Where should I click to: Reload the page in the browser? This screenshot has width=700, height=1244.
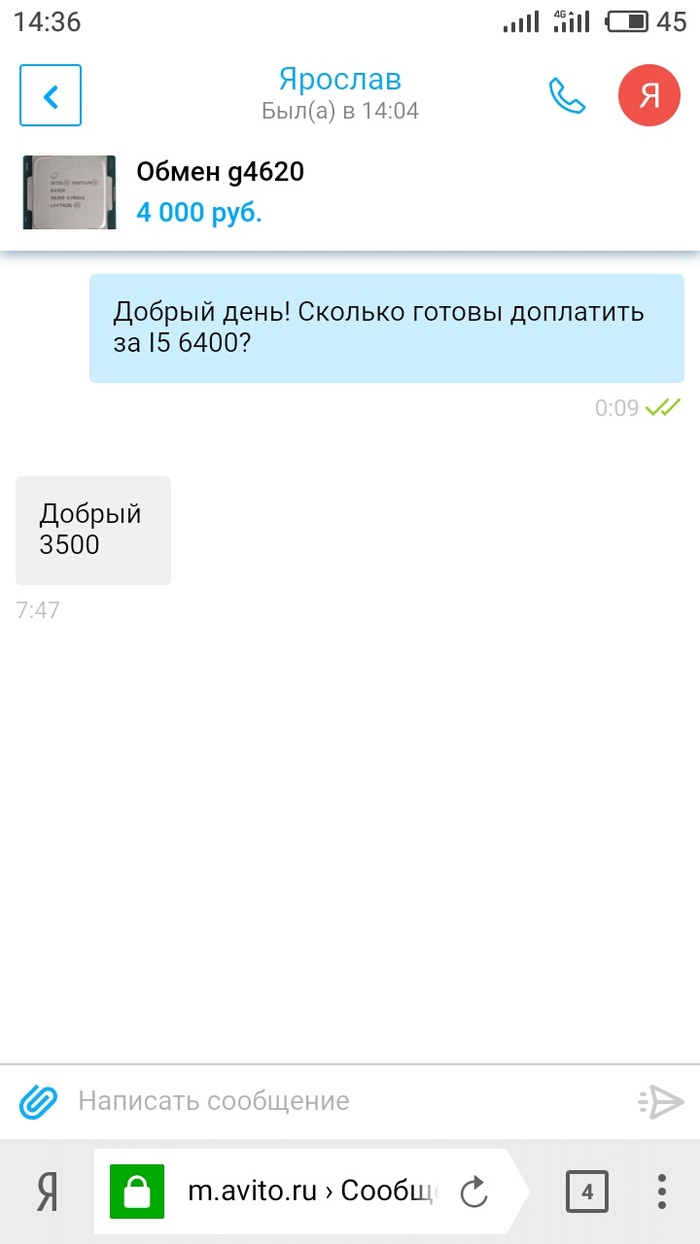[x=473, y=1192]
